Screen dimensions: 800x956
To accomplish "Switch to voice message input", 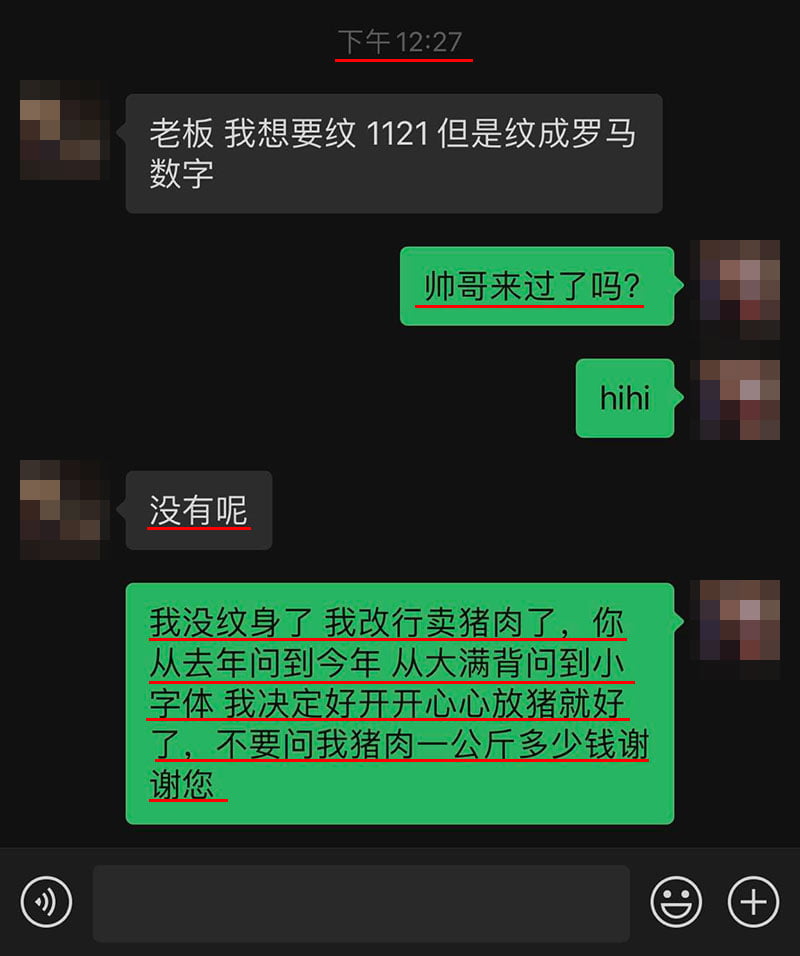I will pos(46,903).
